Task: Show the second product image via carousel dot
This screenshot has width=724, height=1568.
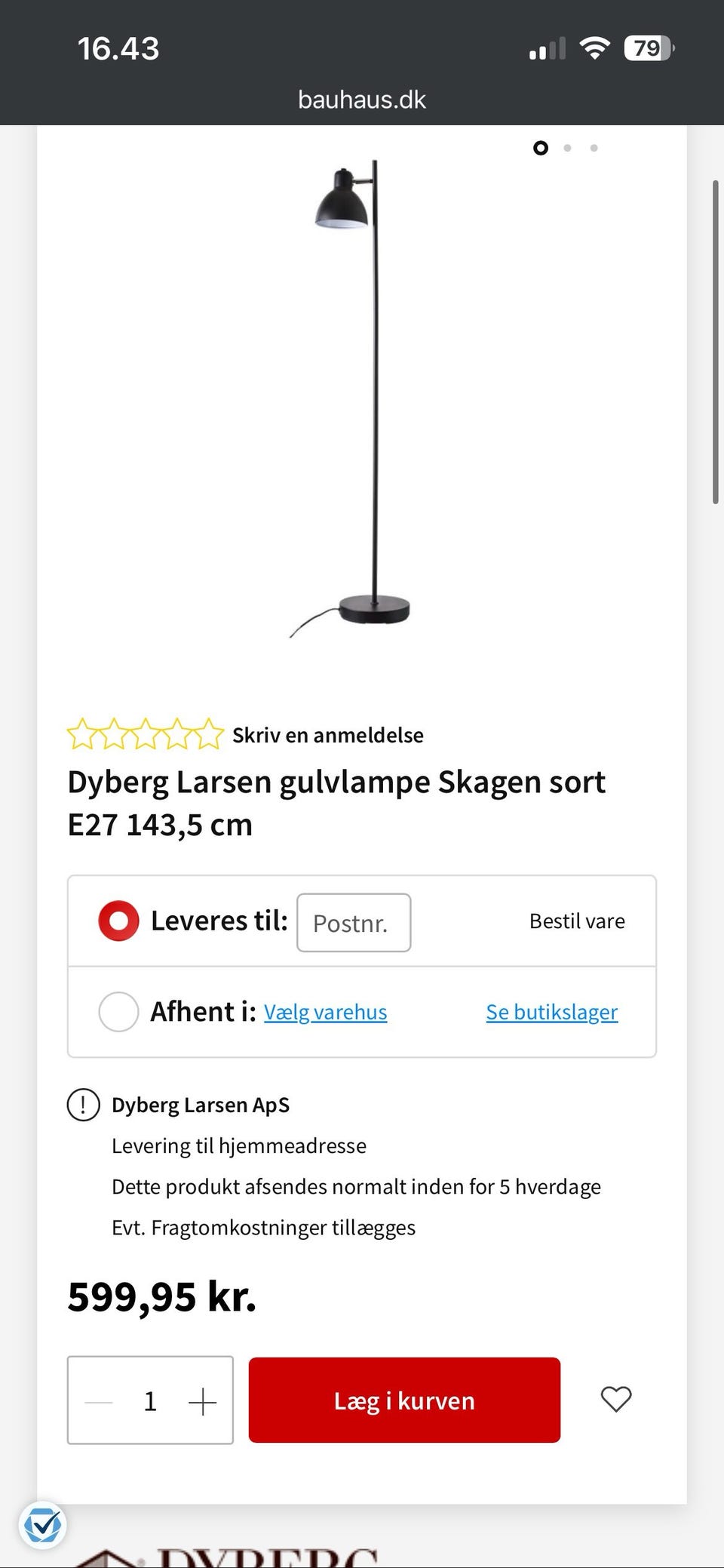Action: coord(568,148)
